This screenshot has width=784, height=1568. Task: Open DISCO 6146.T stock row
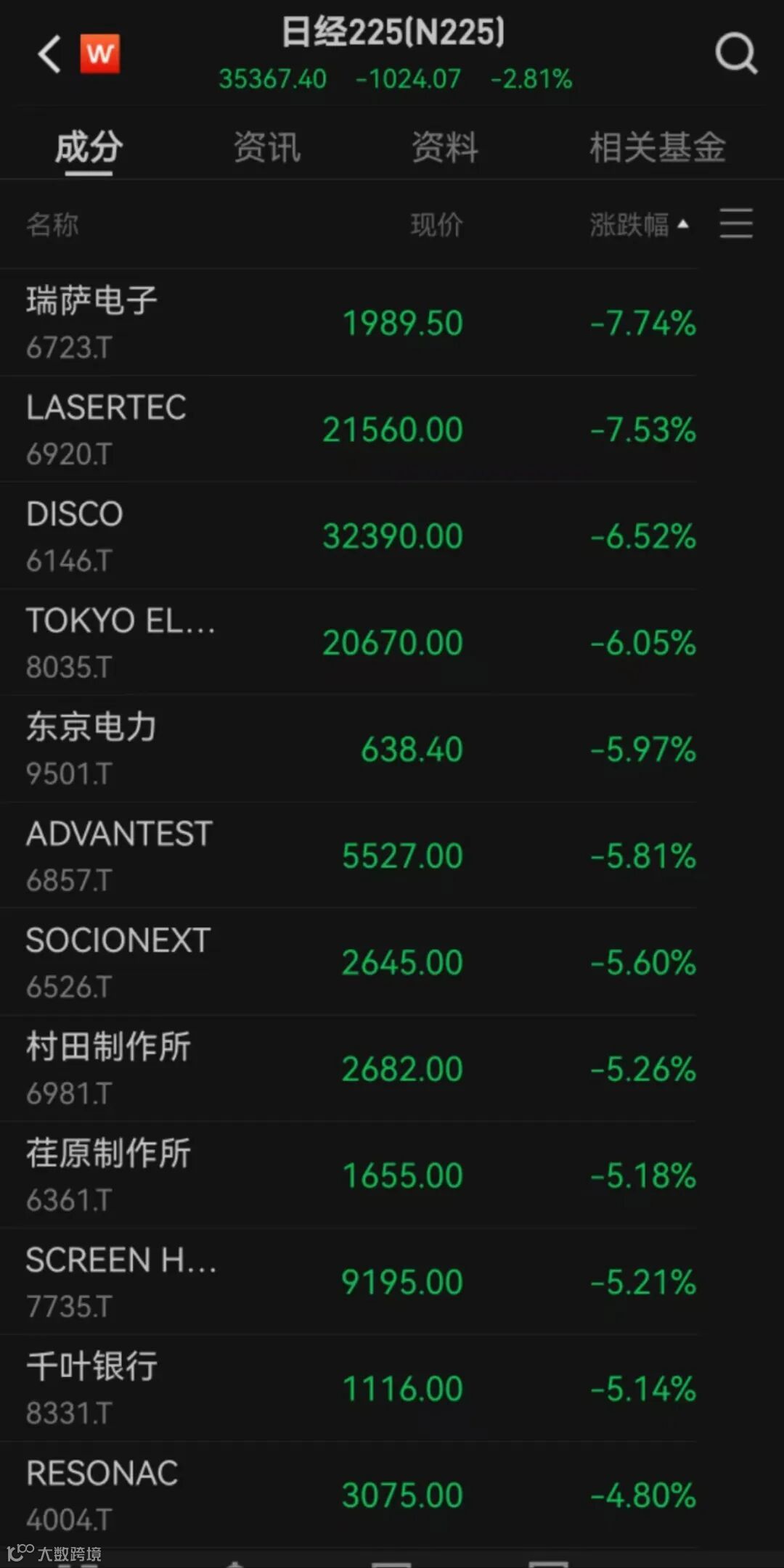coord(348,535)
